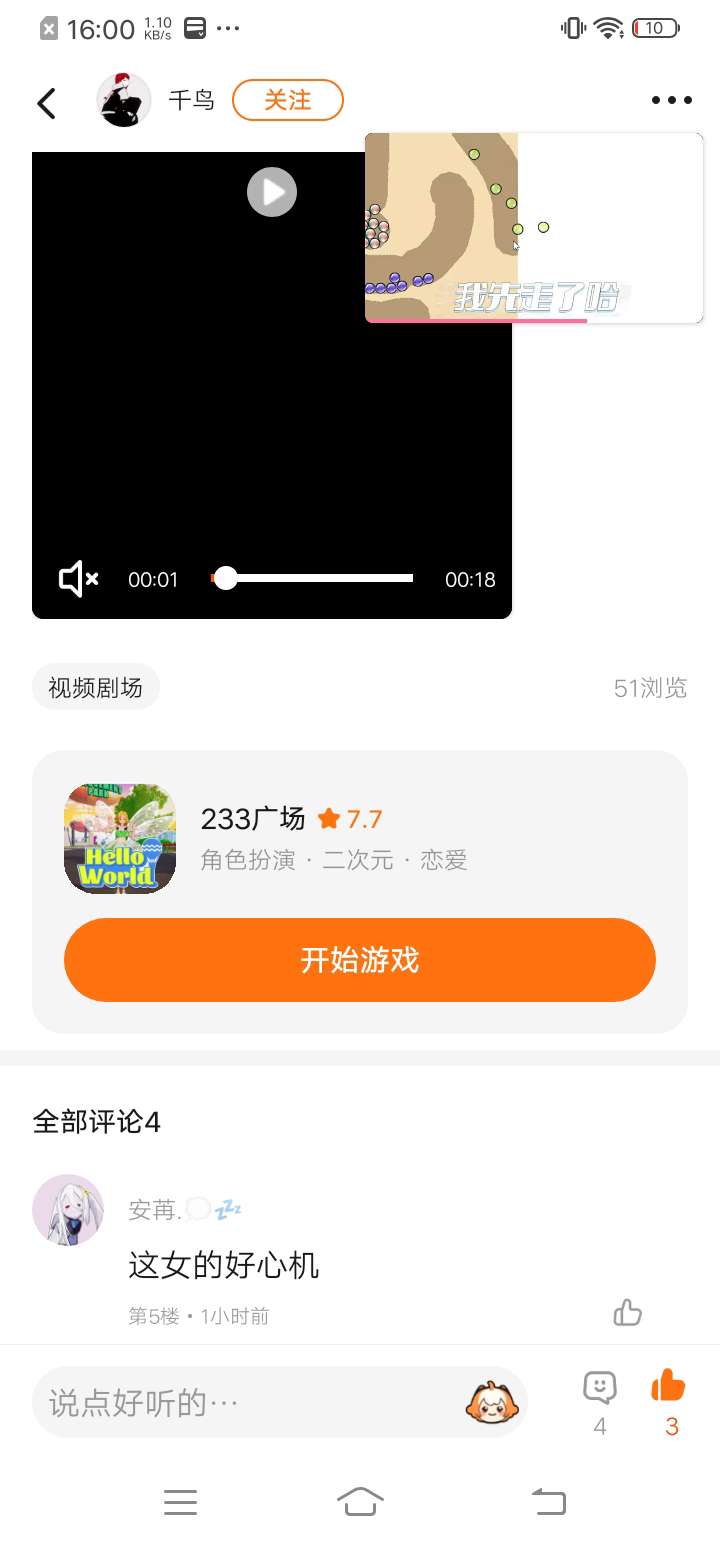Start the game with 开始游戏
Screen dimensions: 720x1544
[360, 960]
